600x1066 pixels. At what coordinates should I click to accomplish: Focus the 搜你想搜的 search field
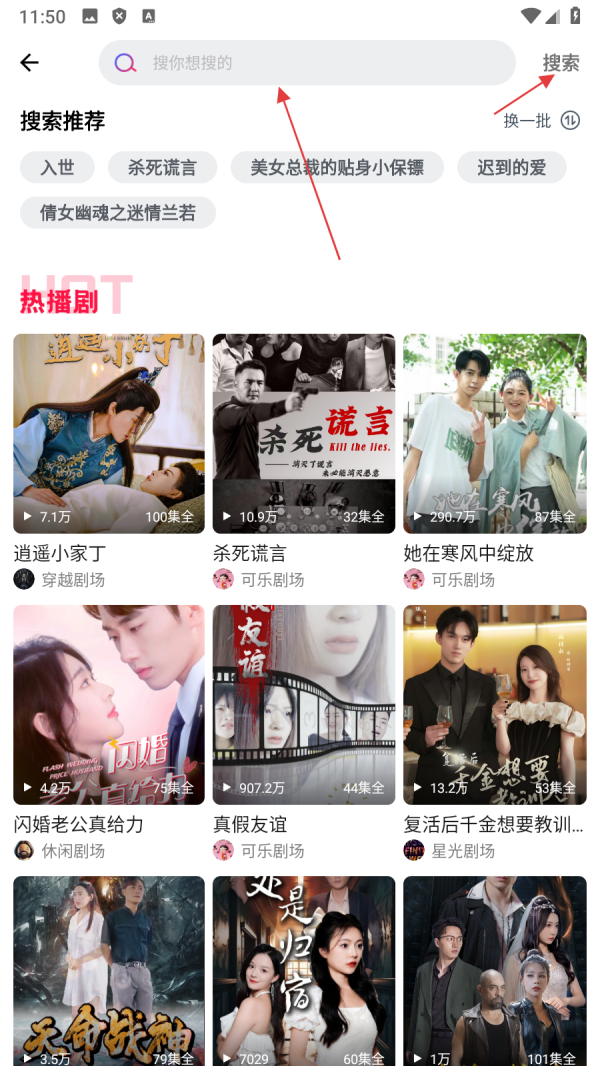320,63
